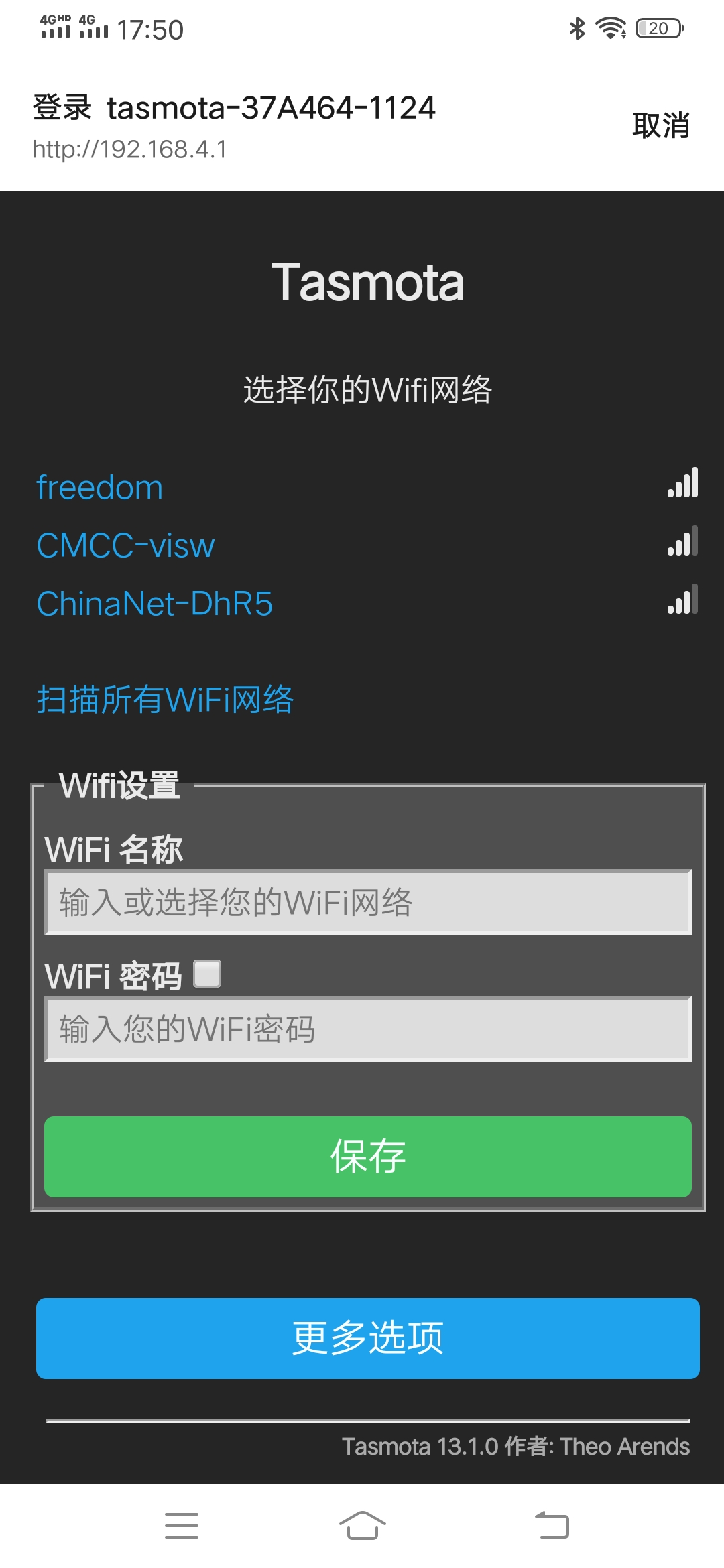Viewport: 724px width, 1568px height.
Task: Focus the WiFi 名称 input field
Action: click(368, 902)
